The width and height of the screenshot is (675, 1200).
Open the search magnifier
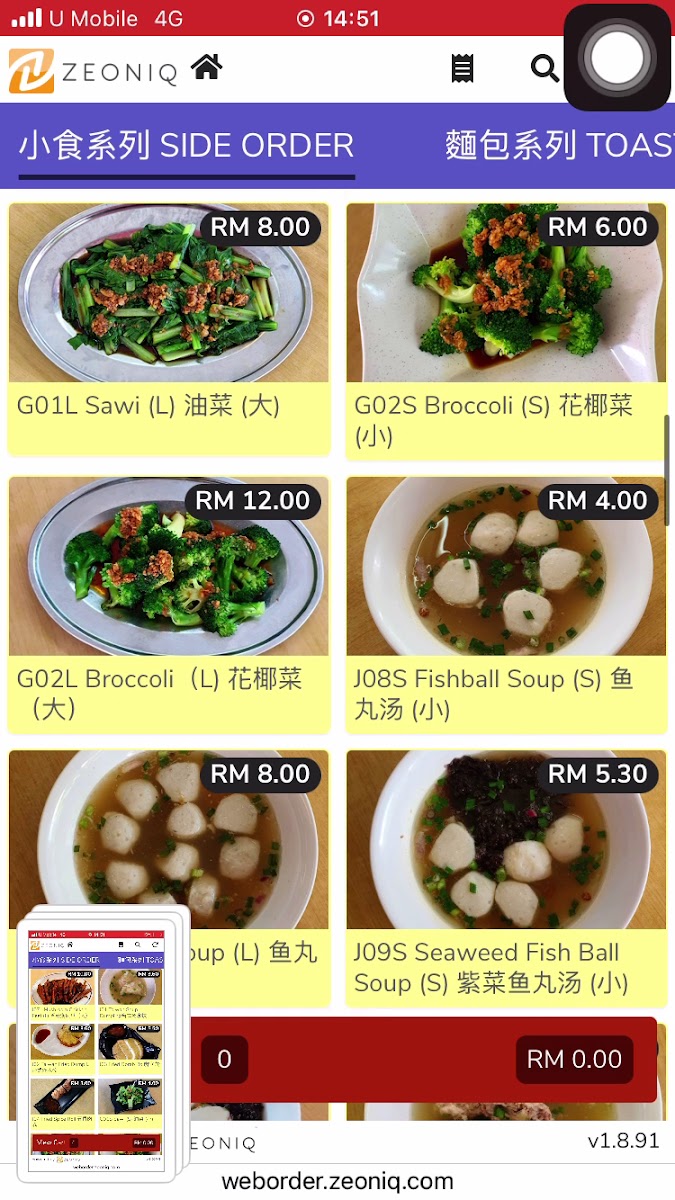click(x=545, y=69)
